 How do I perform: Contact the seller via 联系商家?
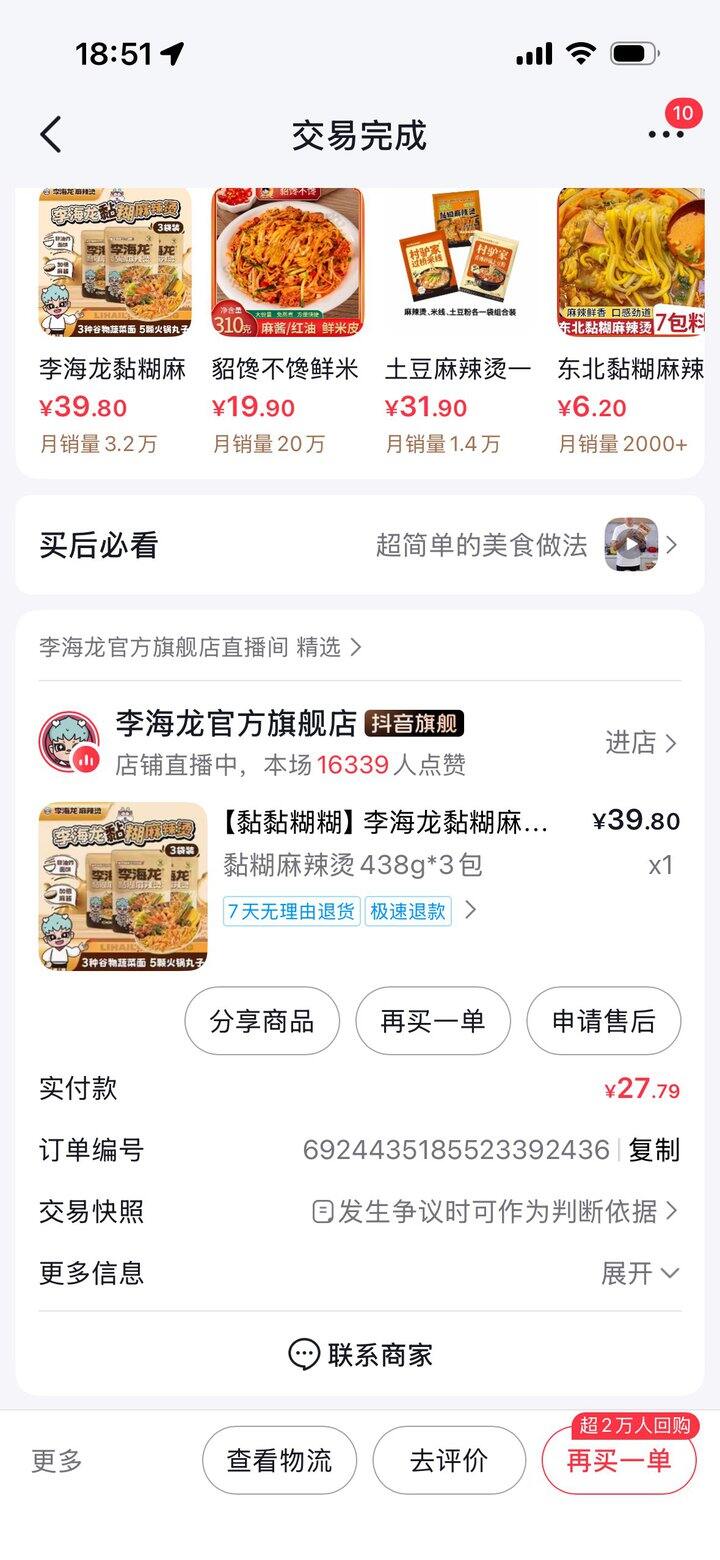(x=360, y=1355)
